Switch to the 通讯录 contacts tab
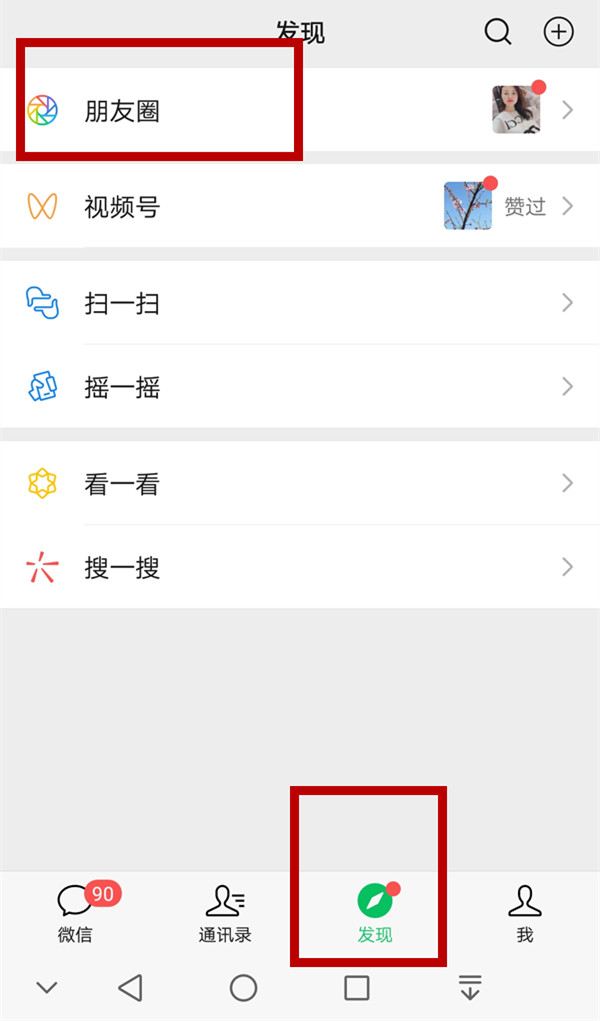600x1021 pixels. click(x=225, y=913)
